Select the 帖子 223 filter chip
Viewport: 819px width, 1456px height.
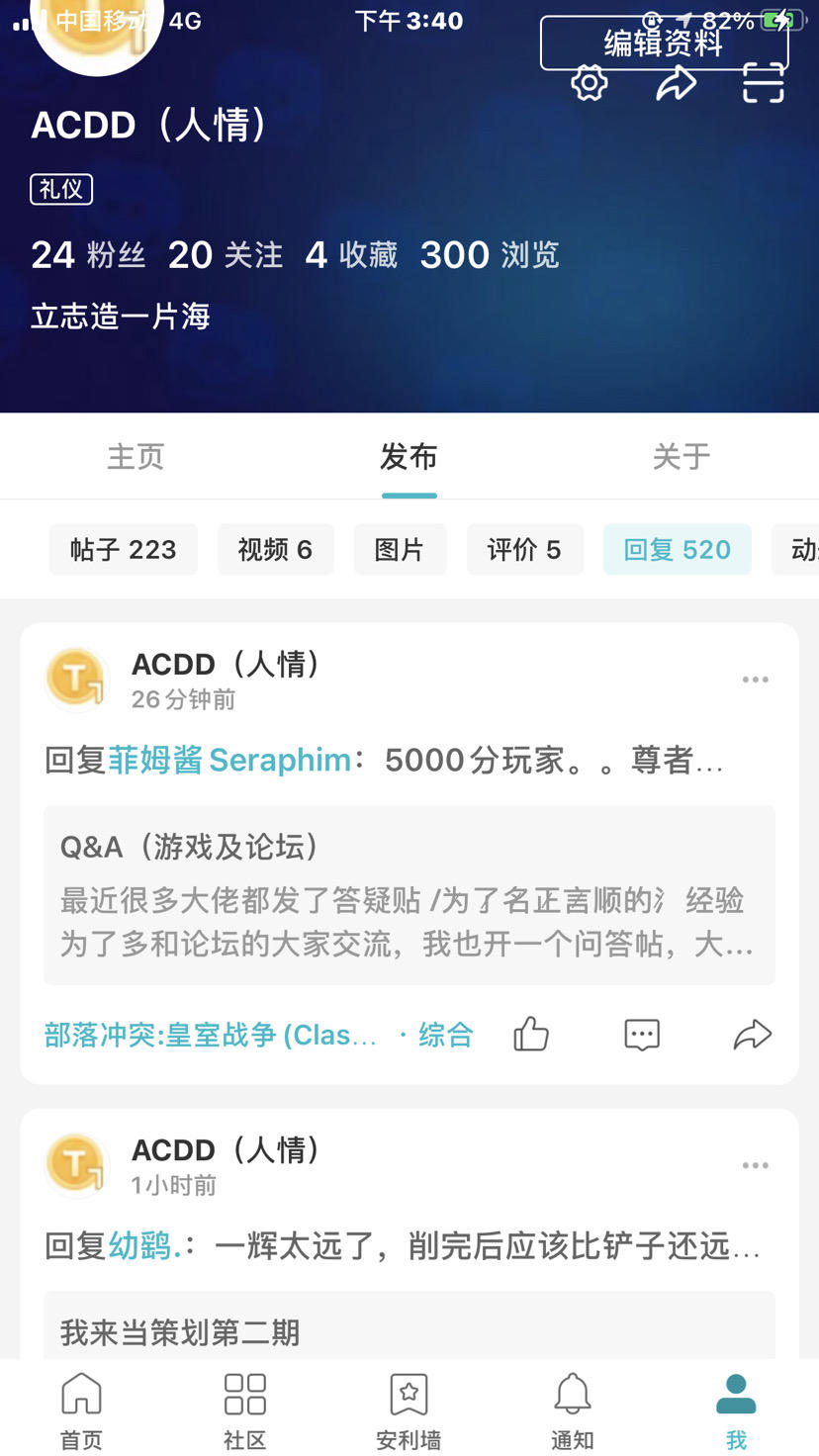pyautogui.click(x=124, y=550)
